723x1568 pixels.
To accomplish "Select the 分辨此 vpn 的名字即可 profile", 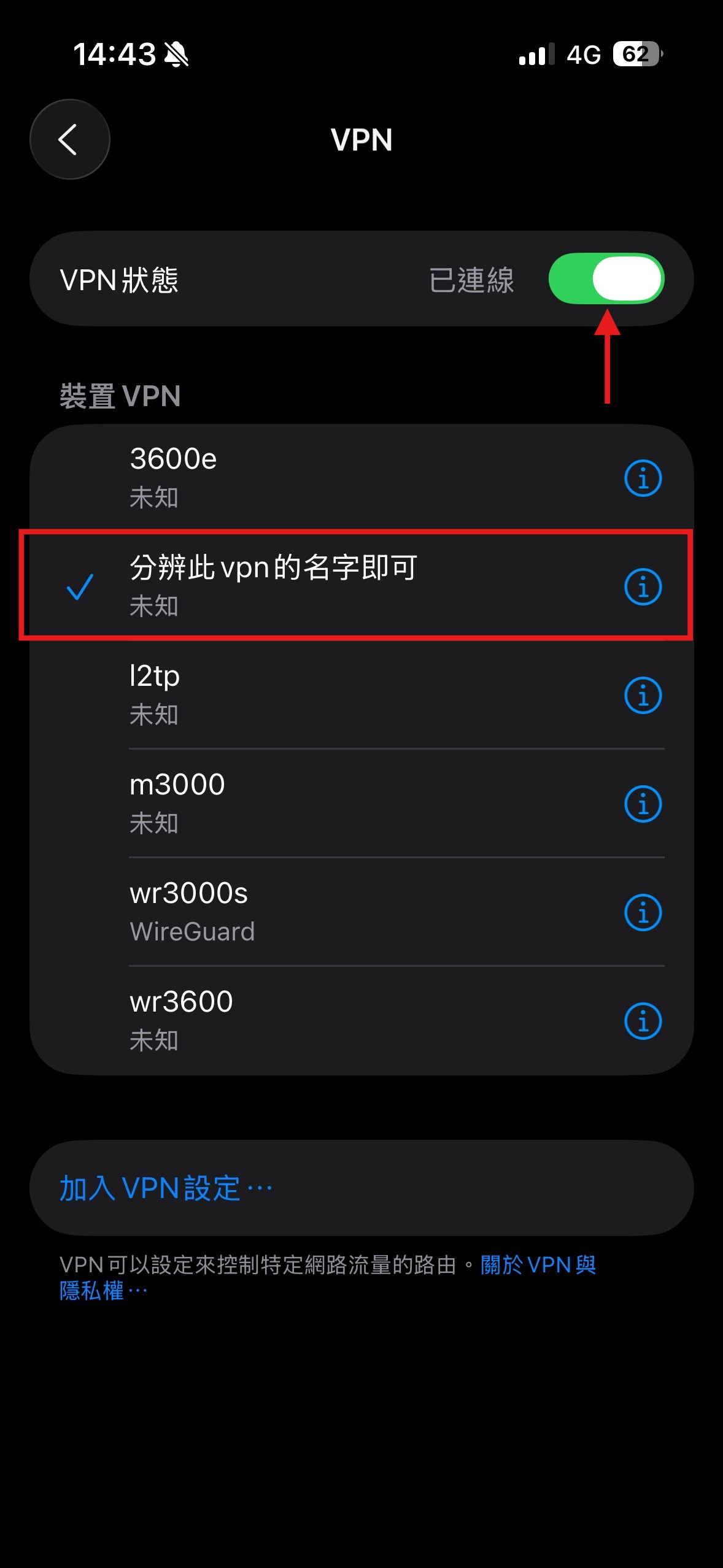I will click(x=307, y=585).
